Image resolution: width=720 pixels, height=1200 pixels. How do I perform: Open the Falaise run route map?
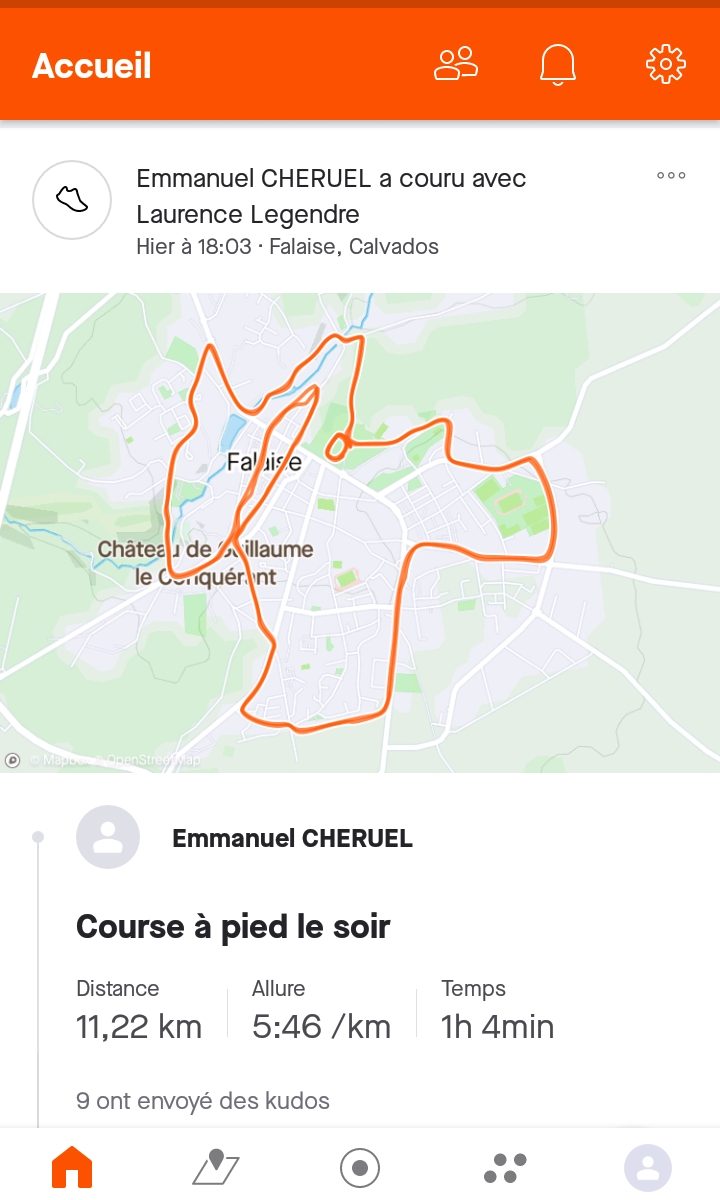pyautogui.click(x=360, y=532)
